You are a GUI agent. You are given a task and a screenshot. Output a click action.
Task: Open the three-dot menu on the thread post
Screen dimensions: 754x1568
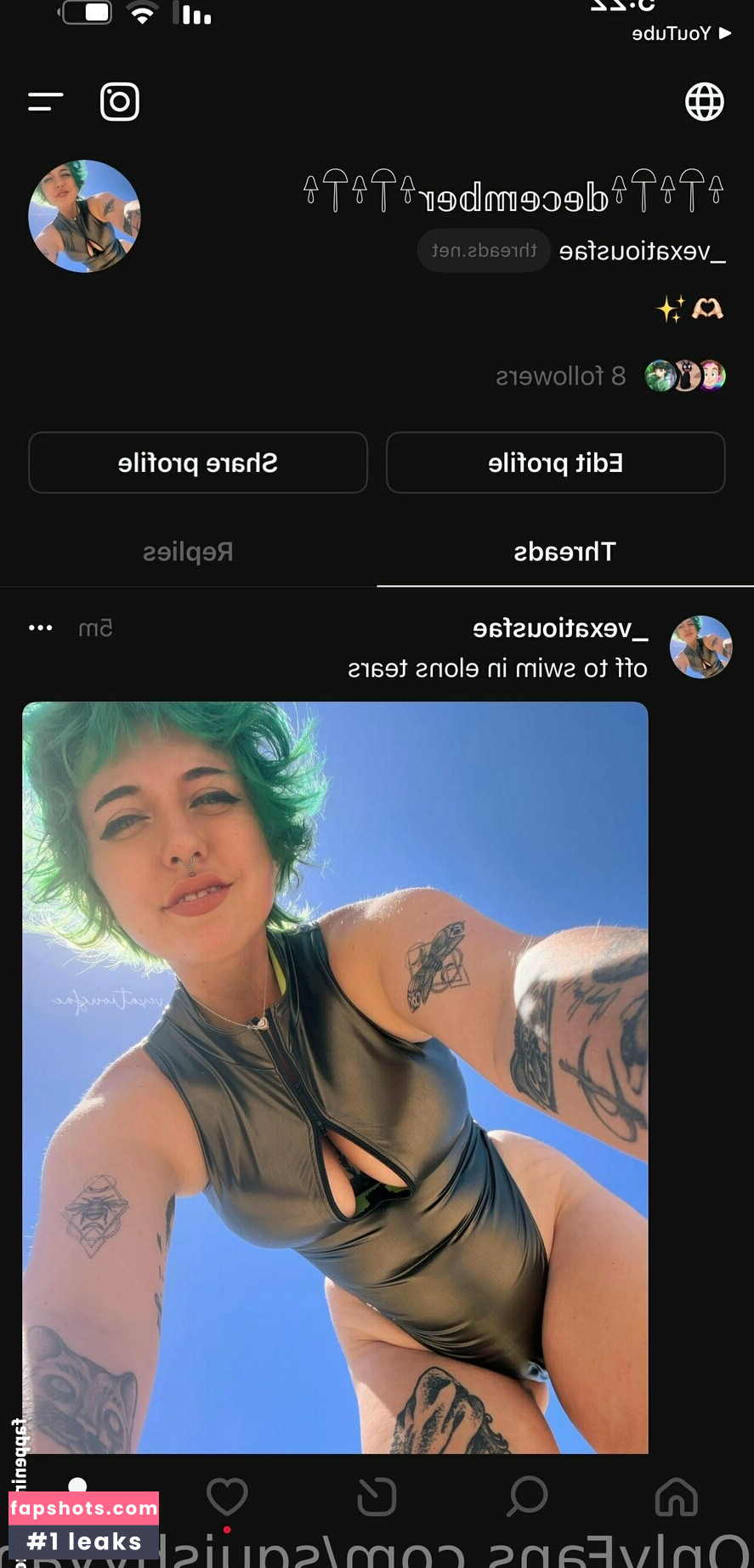pyautogui.click(x=40, y=628)
